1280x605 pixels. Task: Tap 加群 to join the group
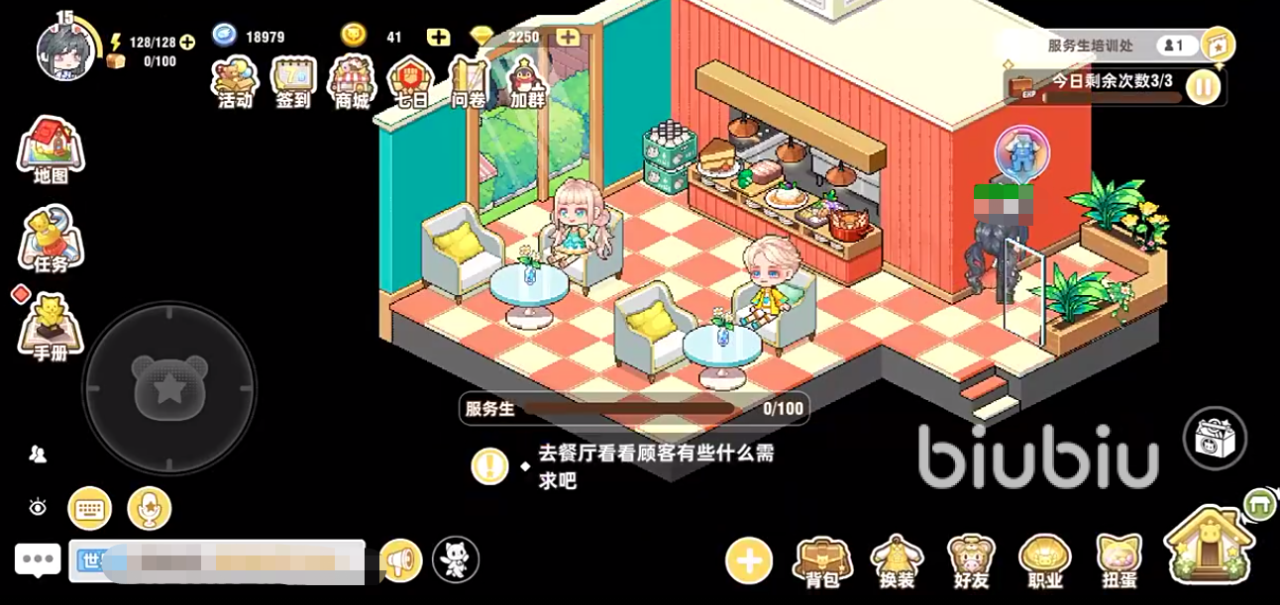tap(526, 82)
